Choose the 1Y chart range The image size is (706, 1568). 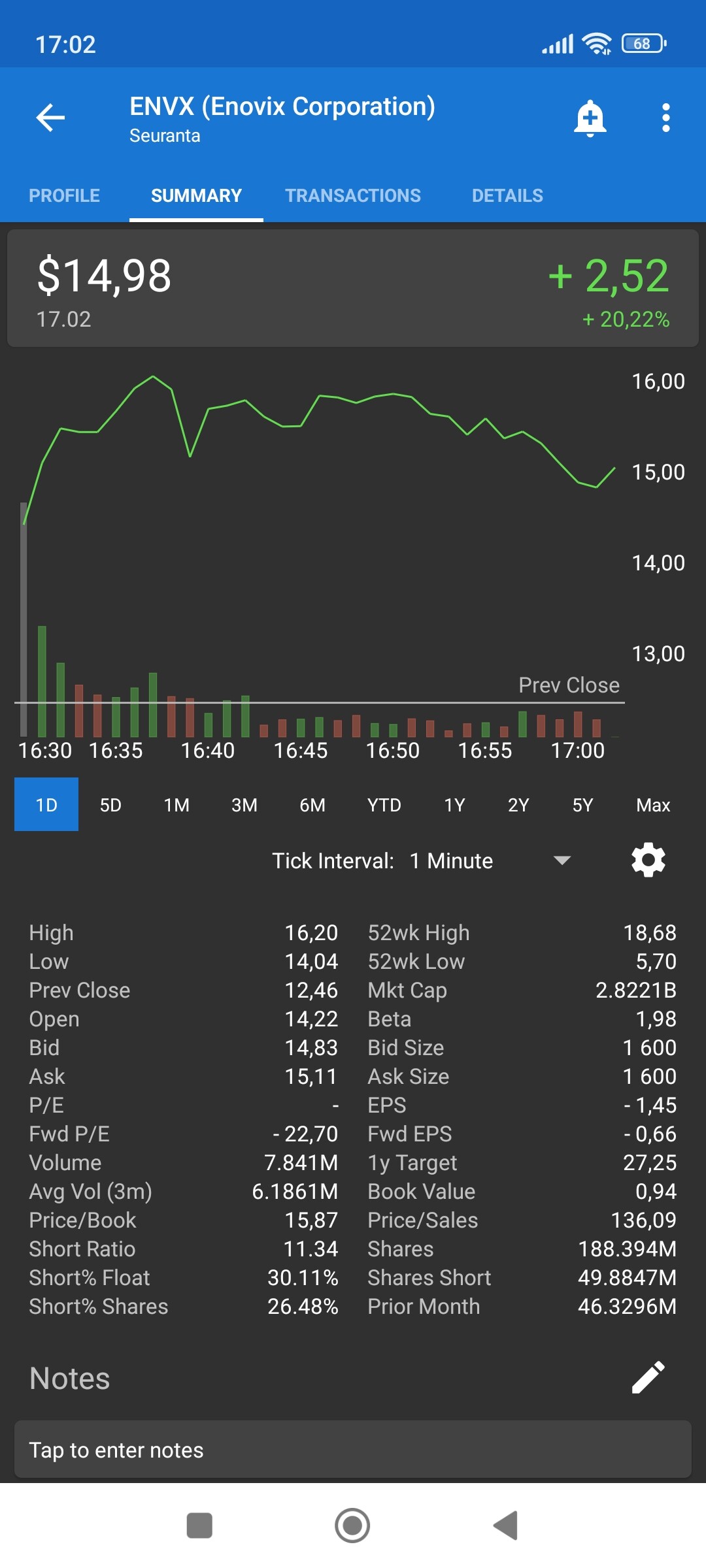point(454,805)
